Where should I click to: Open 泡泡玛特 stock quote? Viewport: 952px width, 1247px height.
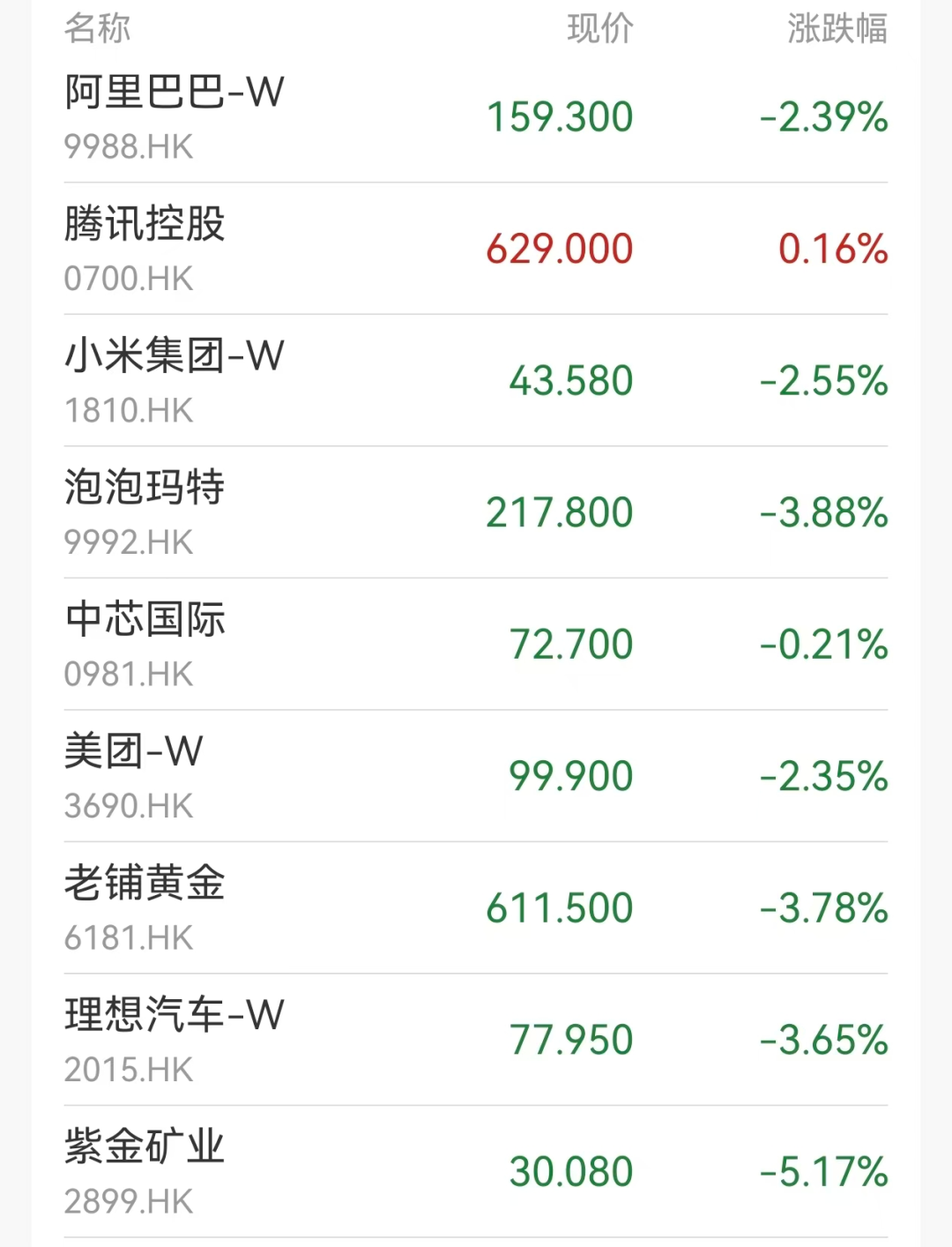tap(145, 488)
